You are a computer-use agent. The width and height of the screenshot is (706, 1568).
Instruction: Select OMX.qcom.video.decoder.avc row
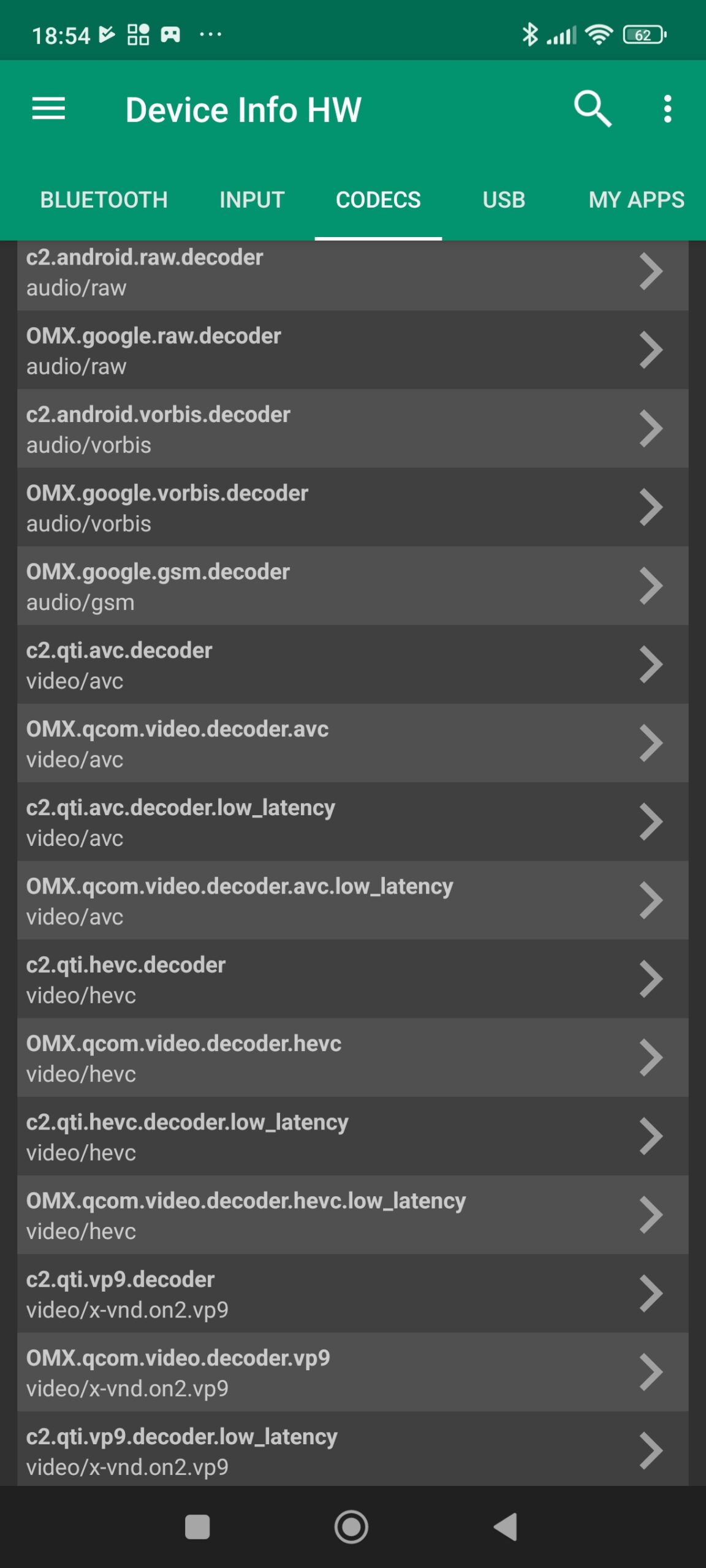click(x=352, y=744)
